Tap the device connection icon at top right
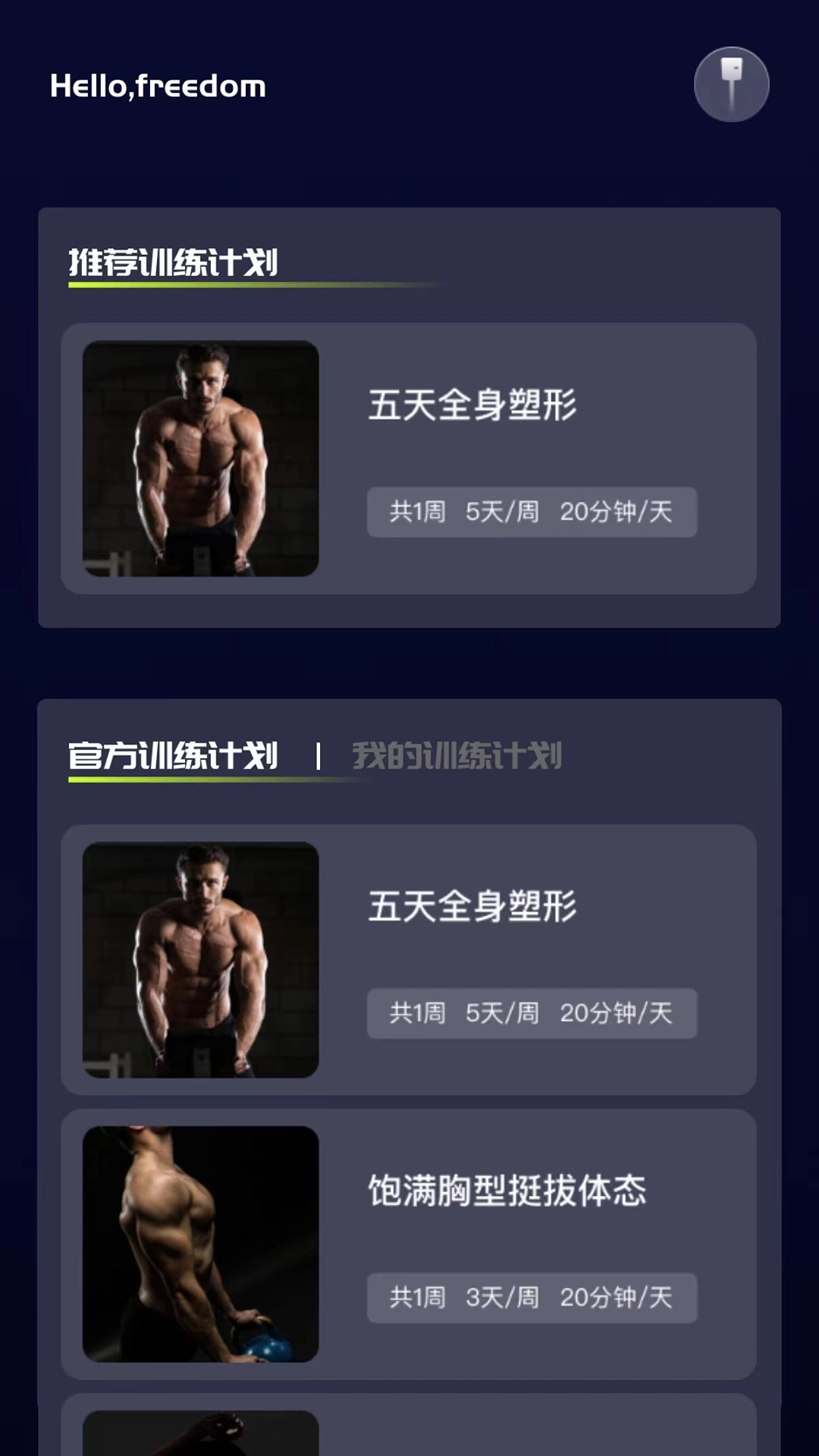819x1456 pixels. click(731, 84)
